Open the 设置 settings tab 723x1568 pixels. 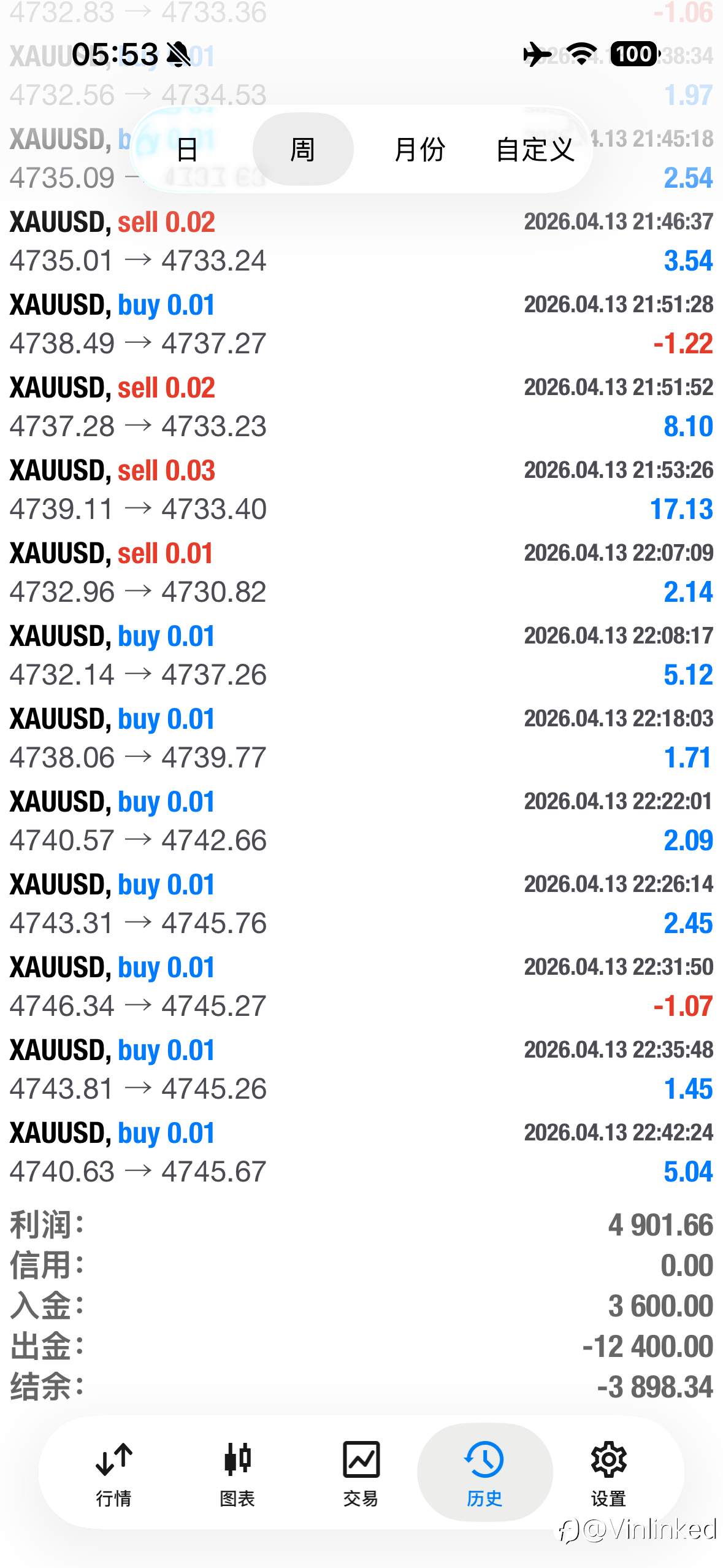[x=608, y=1472]
